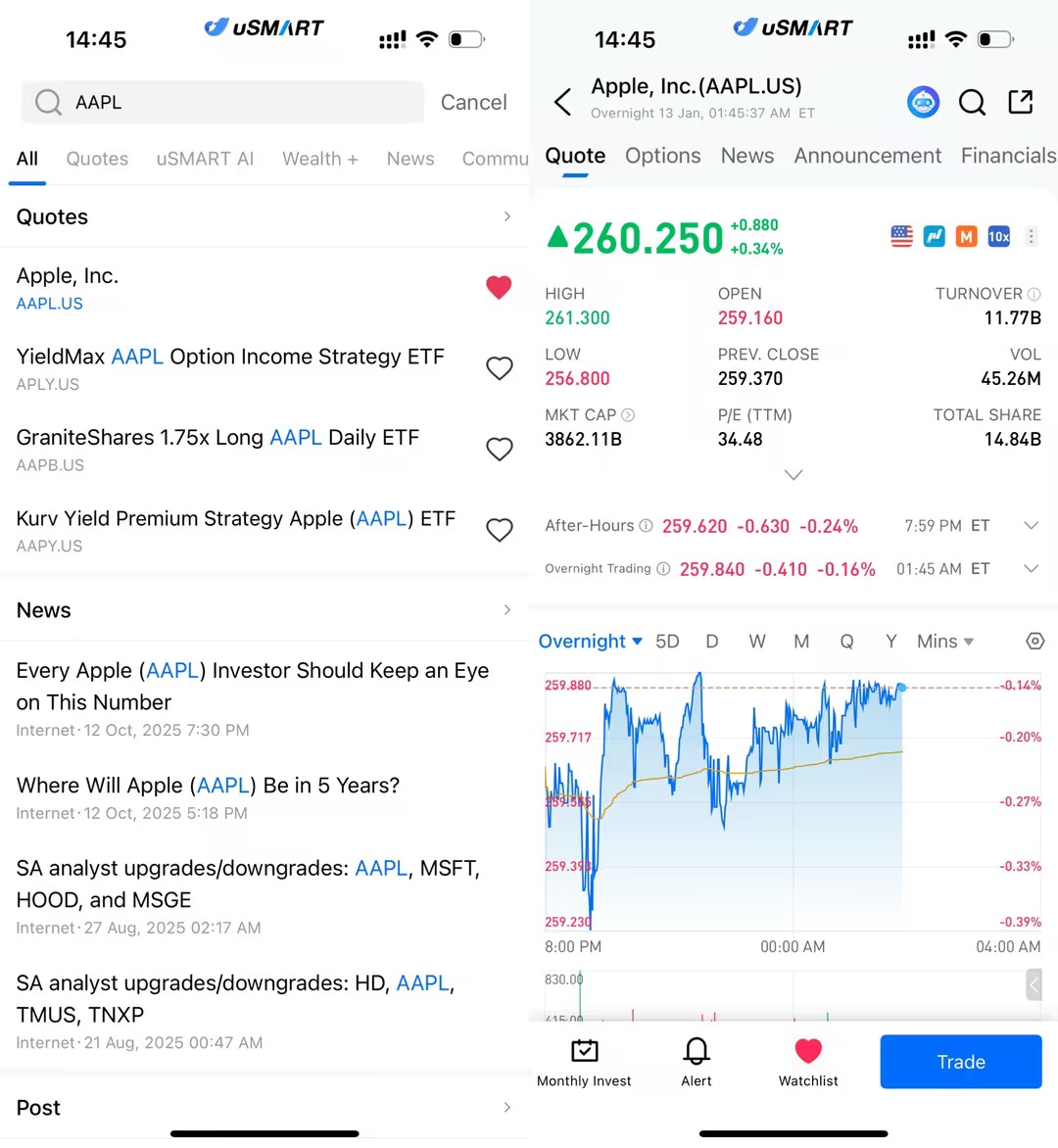The height and width of the screenshot is (1148, 1058).
Task: Cancel the search
Action: pos(473,102)
